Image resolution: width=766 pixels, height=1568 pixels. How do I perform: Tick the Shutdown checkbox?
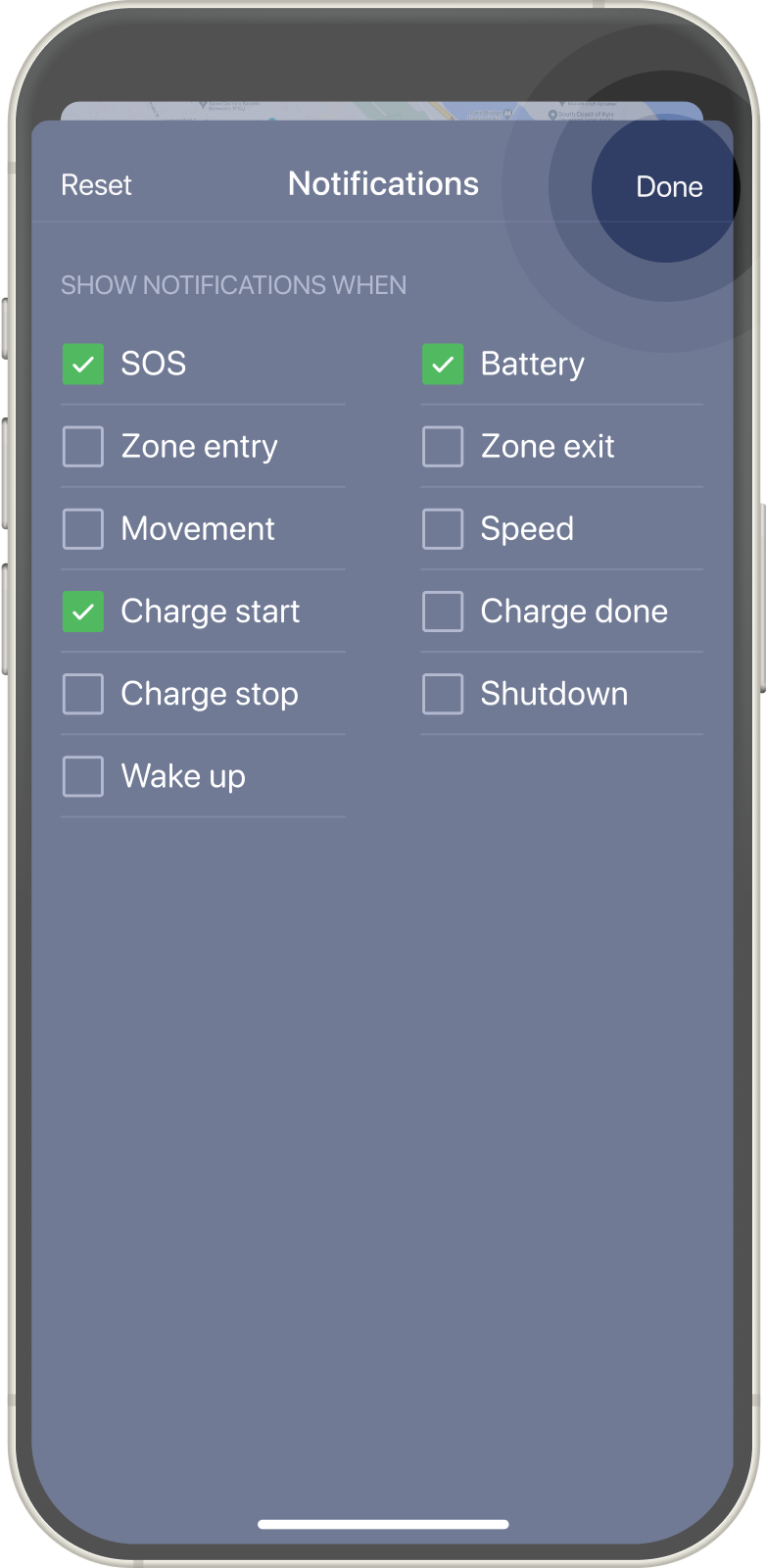(x=443, y=694)
